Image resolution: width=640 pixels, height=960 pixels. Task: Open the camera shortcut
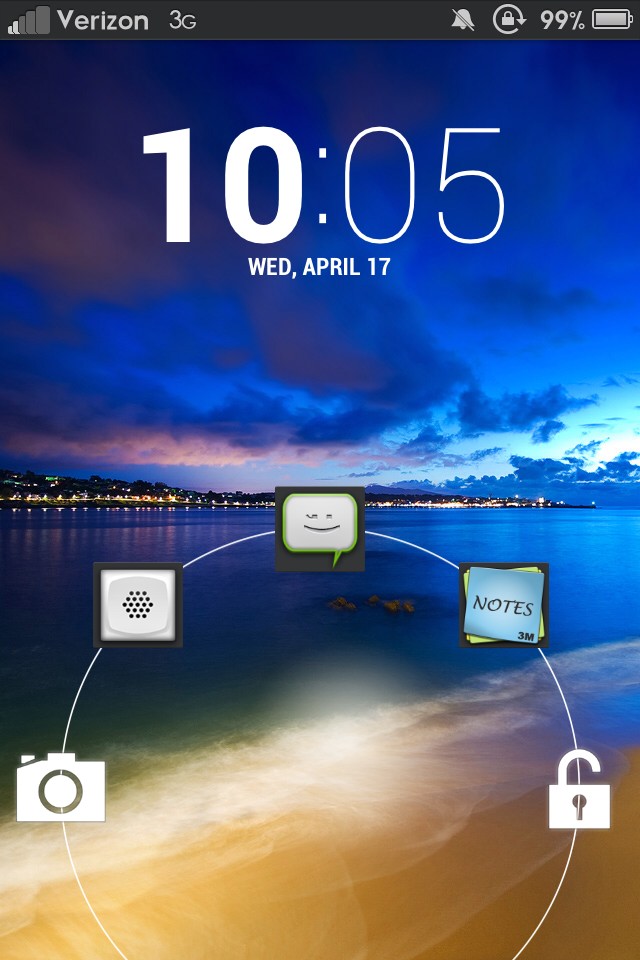pos(61,787)
